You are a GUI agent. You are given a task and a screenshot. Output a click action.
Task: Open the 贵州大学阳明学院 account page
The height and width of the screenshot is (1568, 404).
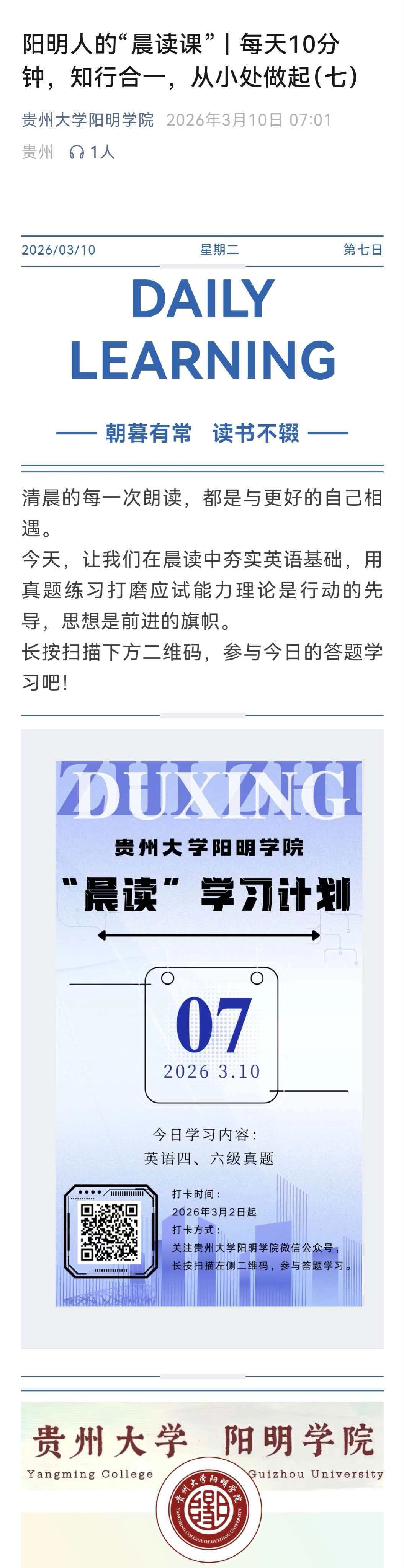tap(88, 120)
